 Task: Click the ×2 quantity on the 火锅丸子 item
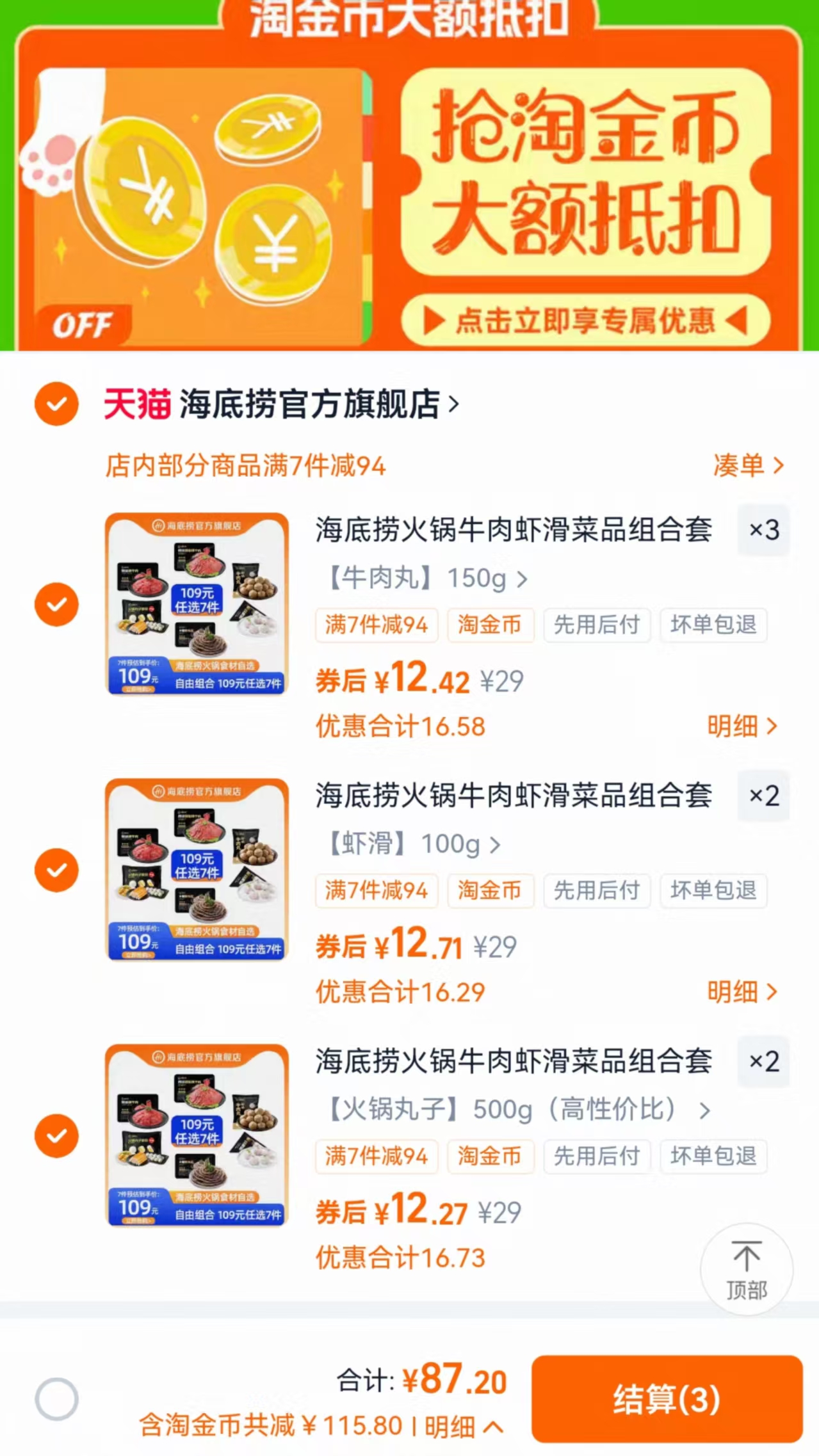tap(763, 1061)
